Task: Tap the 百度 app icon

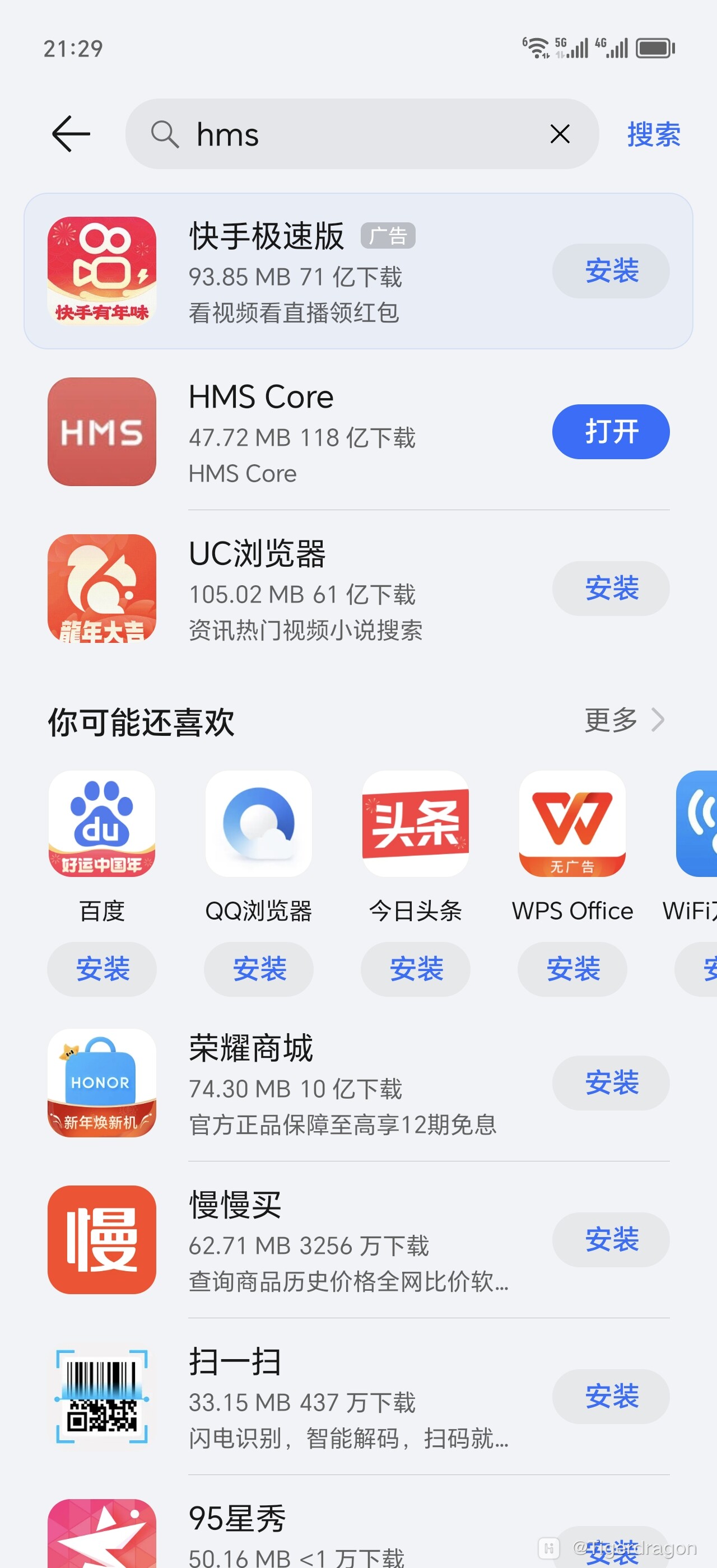Action: 101,825
